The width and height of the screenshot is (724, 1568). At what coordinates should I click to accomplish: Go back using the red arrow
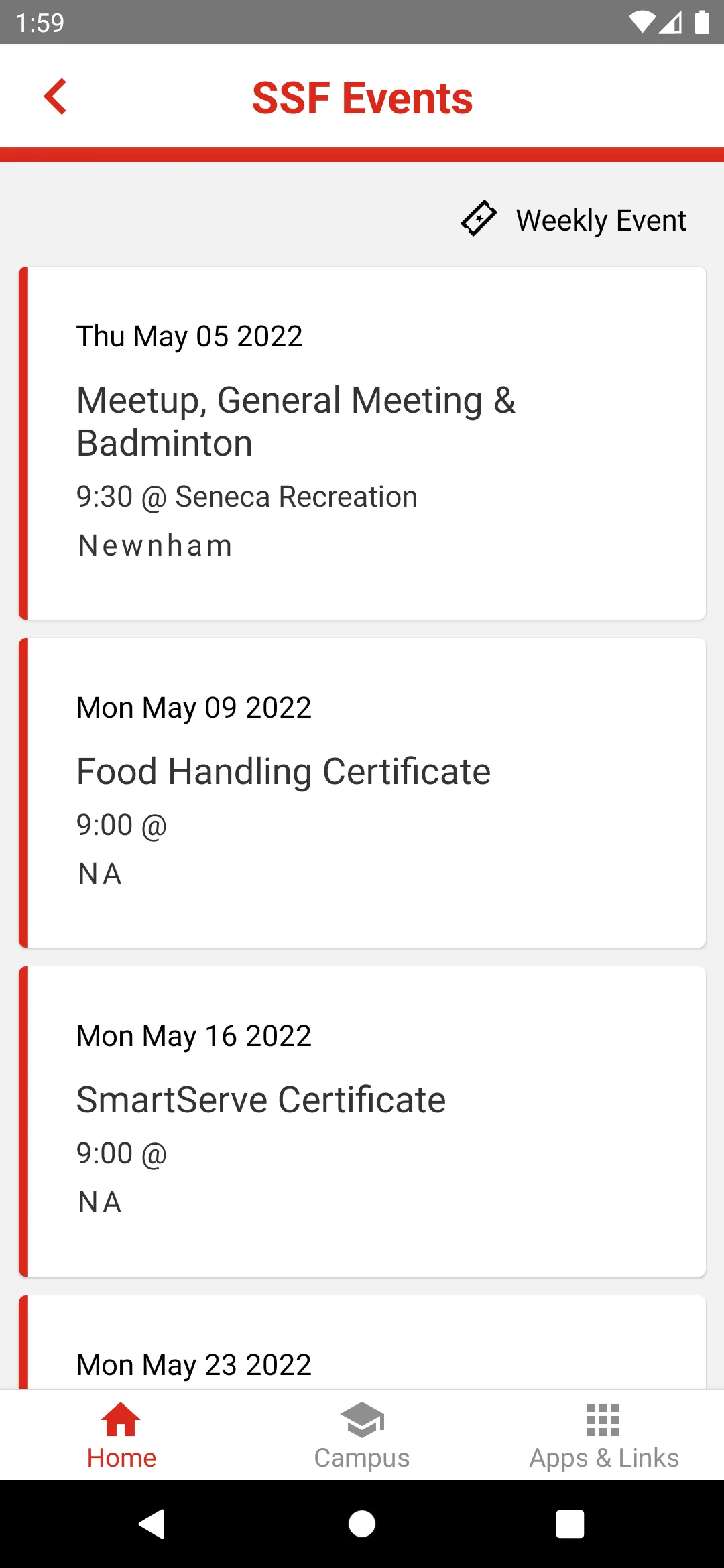tap(56, 97)
